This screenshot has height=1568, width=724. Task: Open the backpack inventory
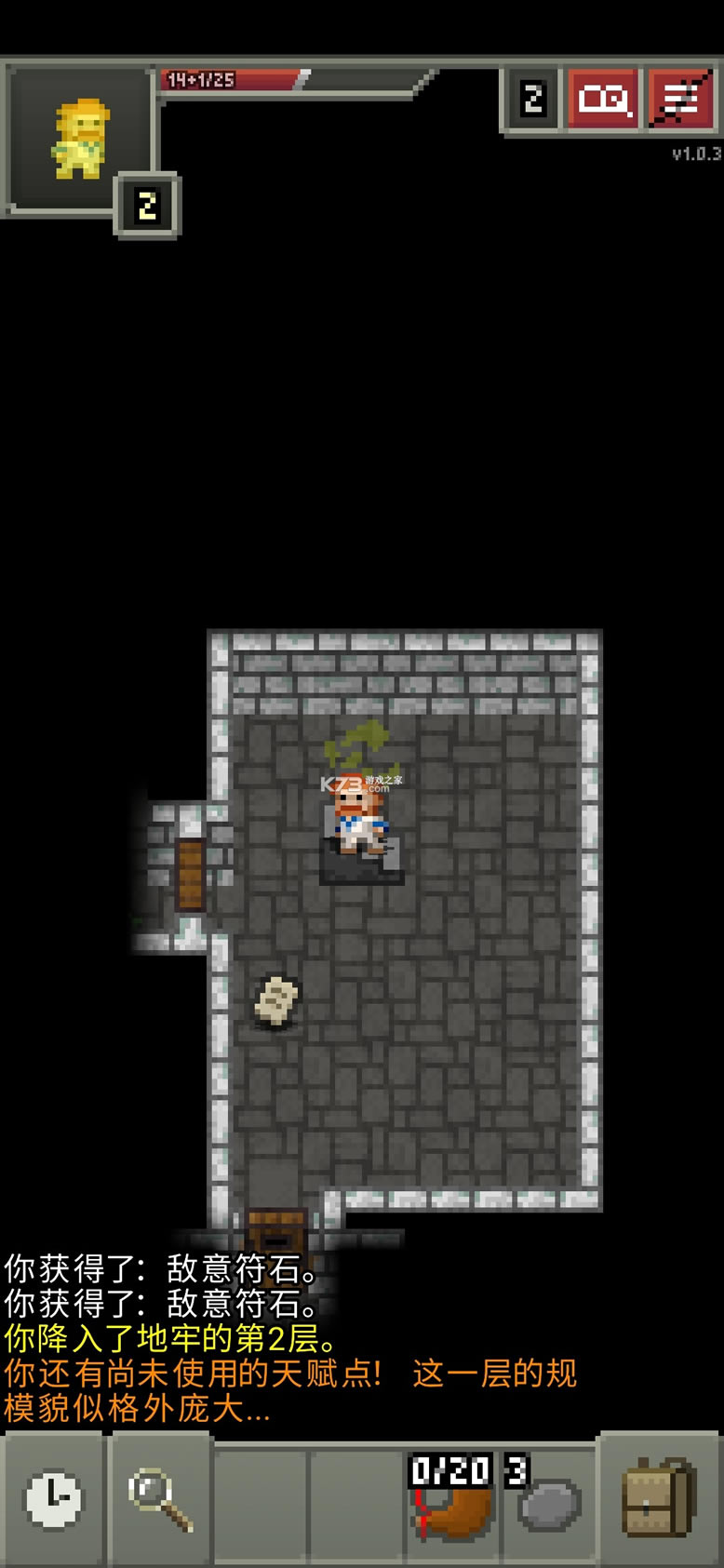point(659,1498)
